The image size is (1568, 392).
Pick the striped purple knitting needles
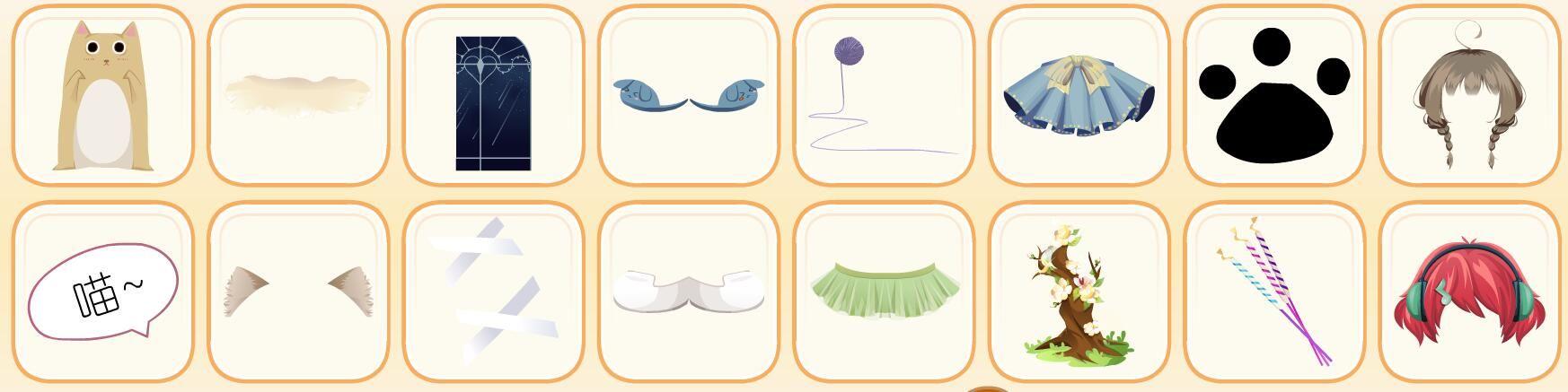coord(1274,292)
